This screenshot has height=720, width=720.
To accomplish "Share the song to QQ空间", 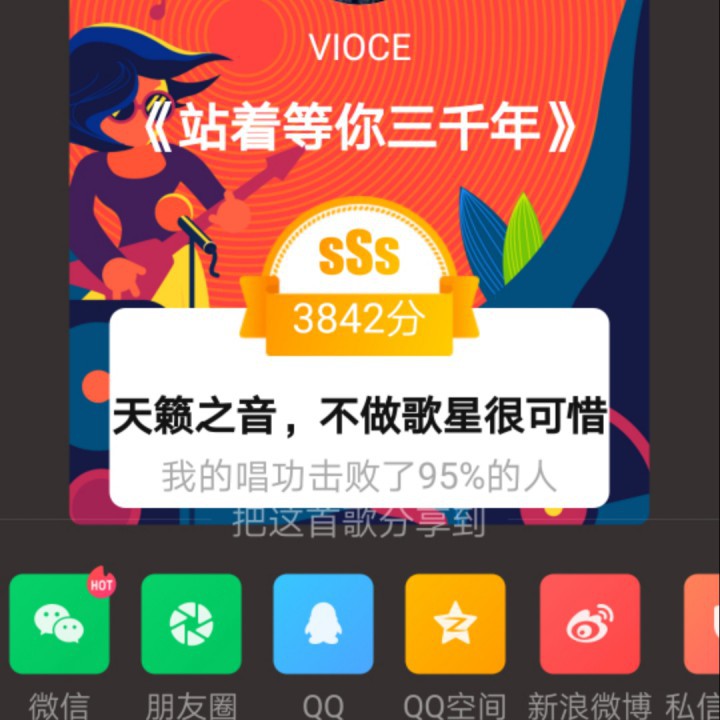I will pos(455,624).
